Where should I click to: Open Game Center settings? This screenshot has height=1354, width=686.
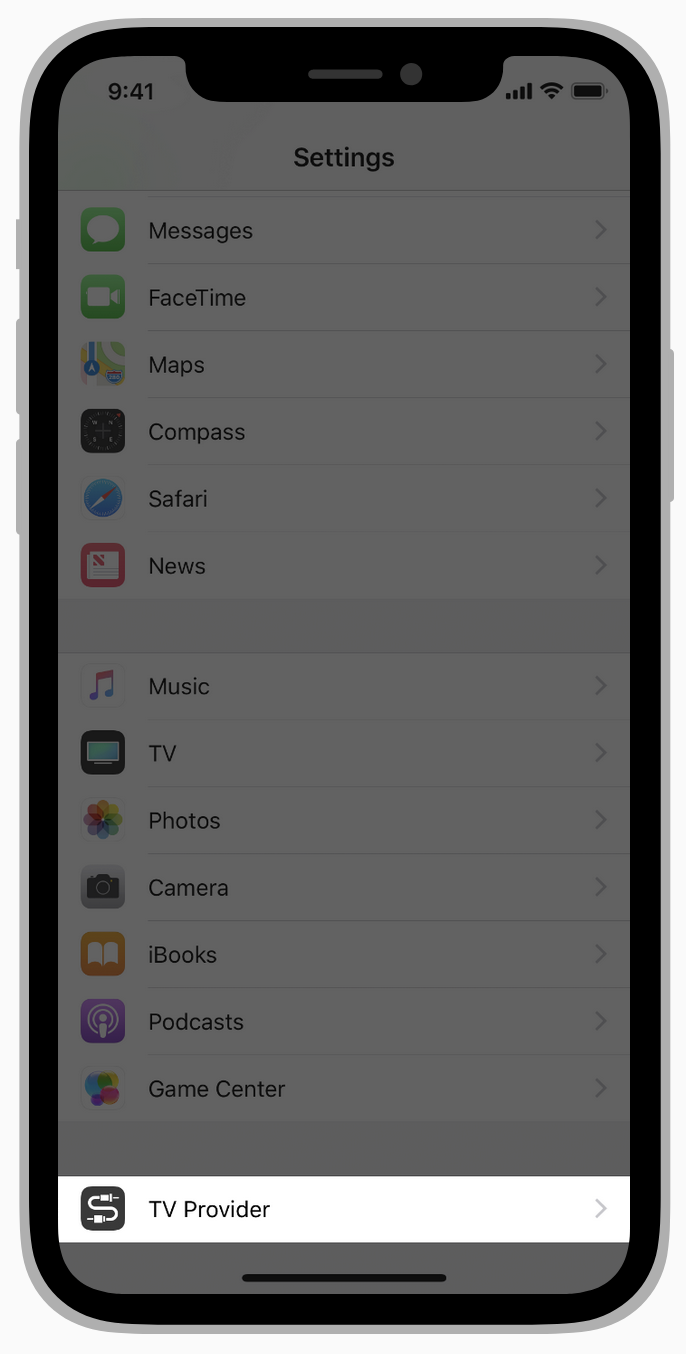pyautogui.click(x=343, y=1089)
